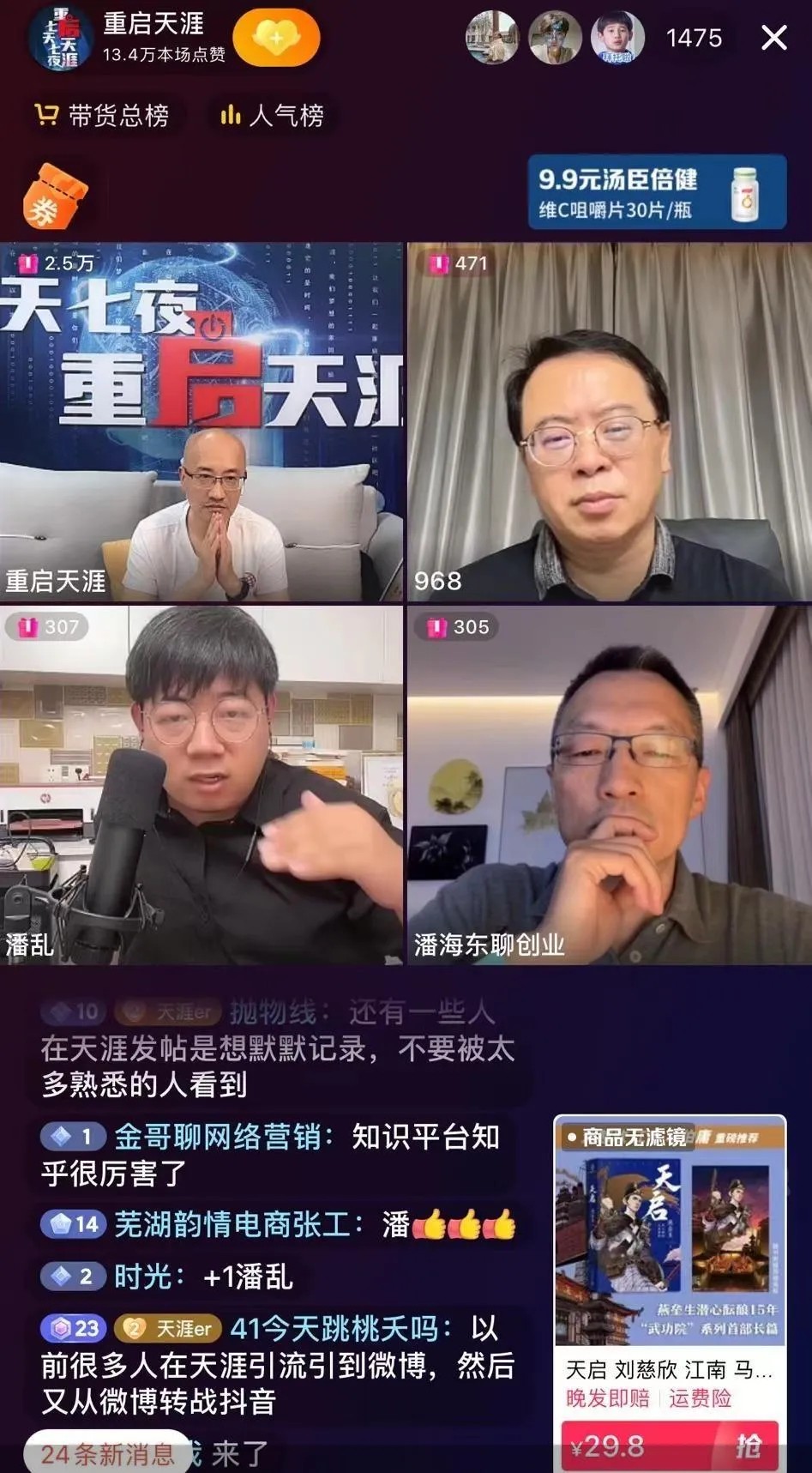This screenshot has width=812, height=1473.
Task: Follow 重启天涯 with the heart button
Action: pos(276,39)
